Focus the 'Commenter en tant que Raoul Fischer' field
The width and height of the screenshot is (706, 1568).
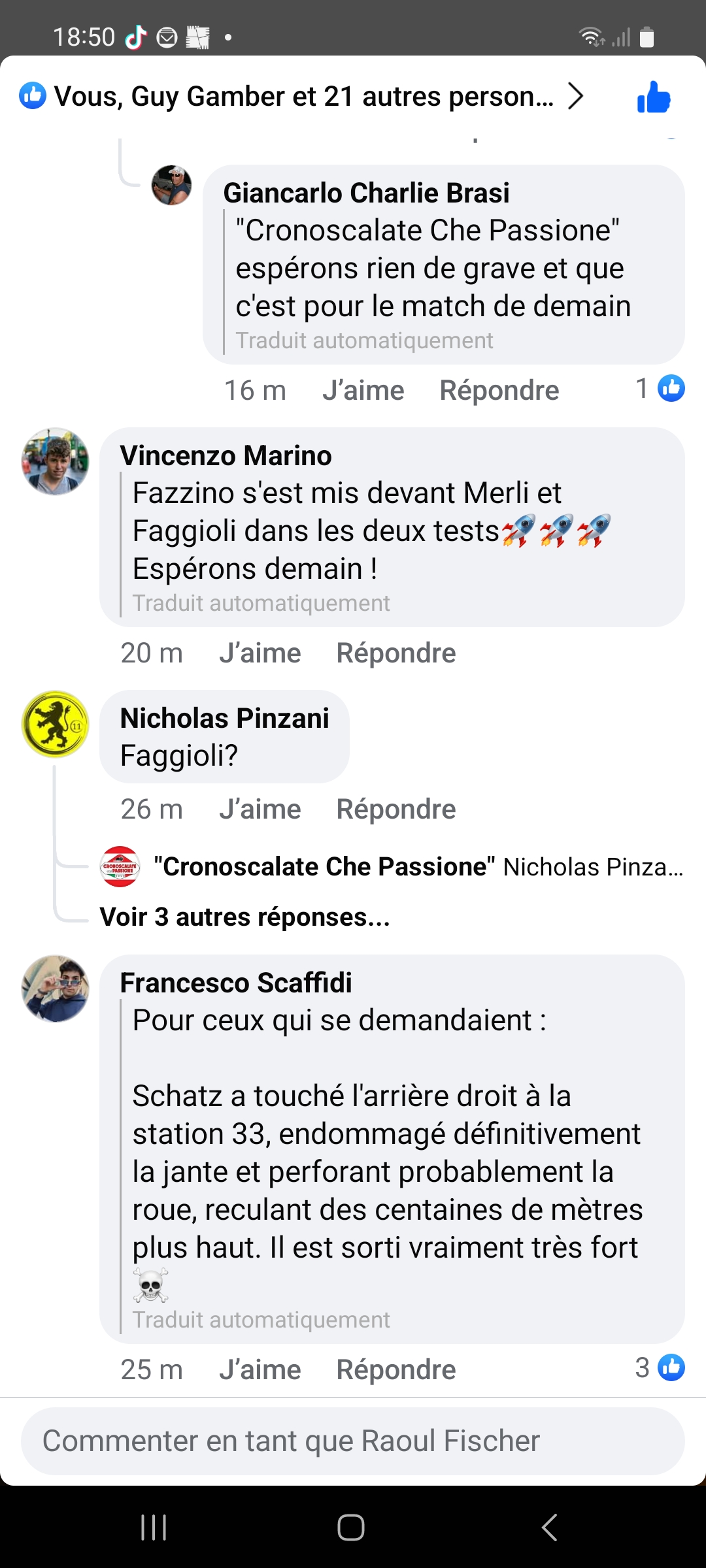pos(353,1441)
